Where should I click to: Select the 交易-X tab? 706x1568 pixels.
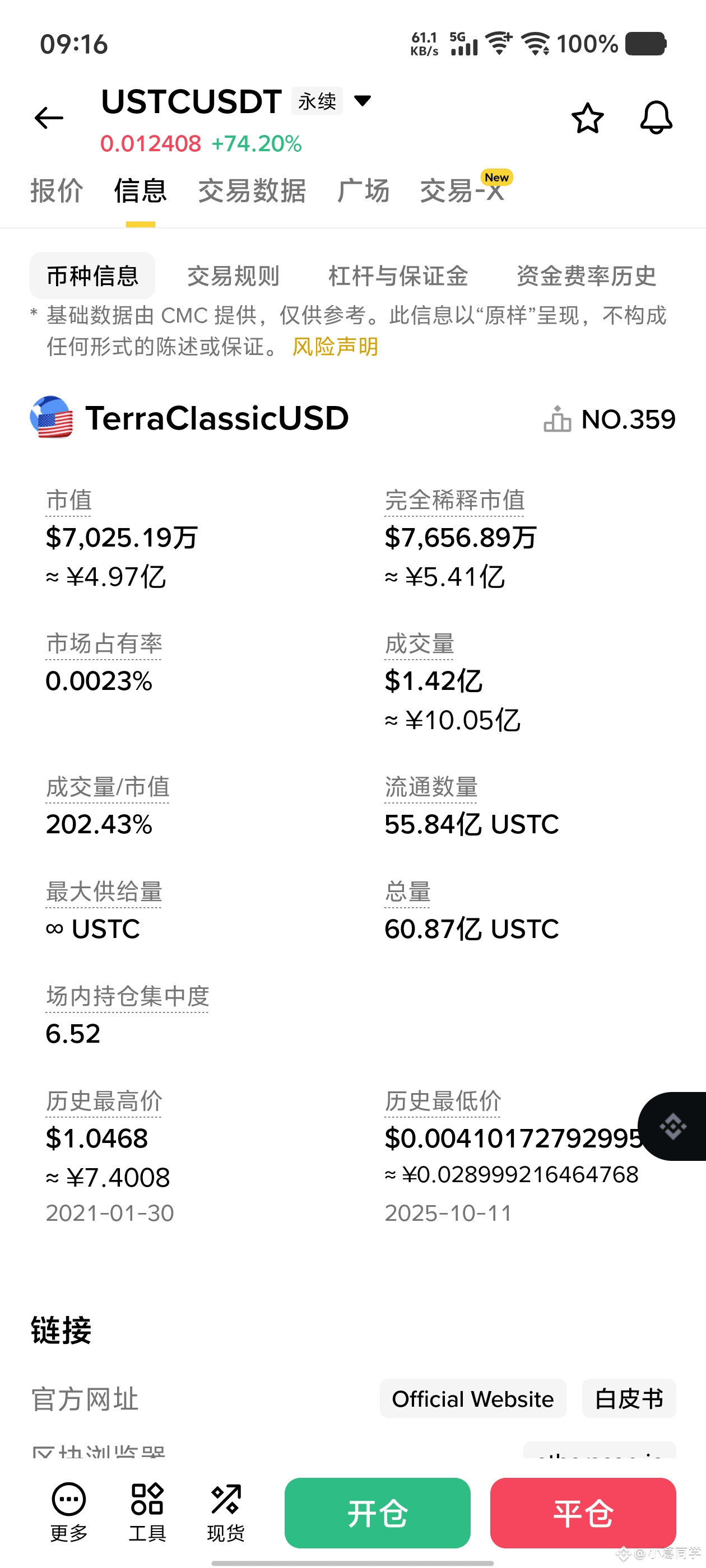pos(462,191)
